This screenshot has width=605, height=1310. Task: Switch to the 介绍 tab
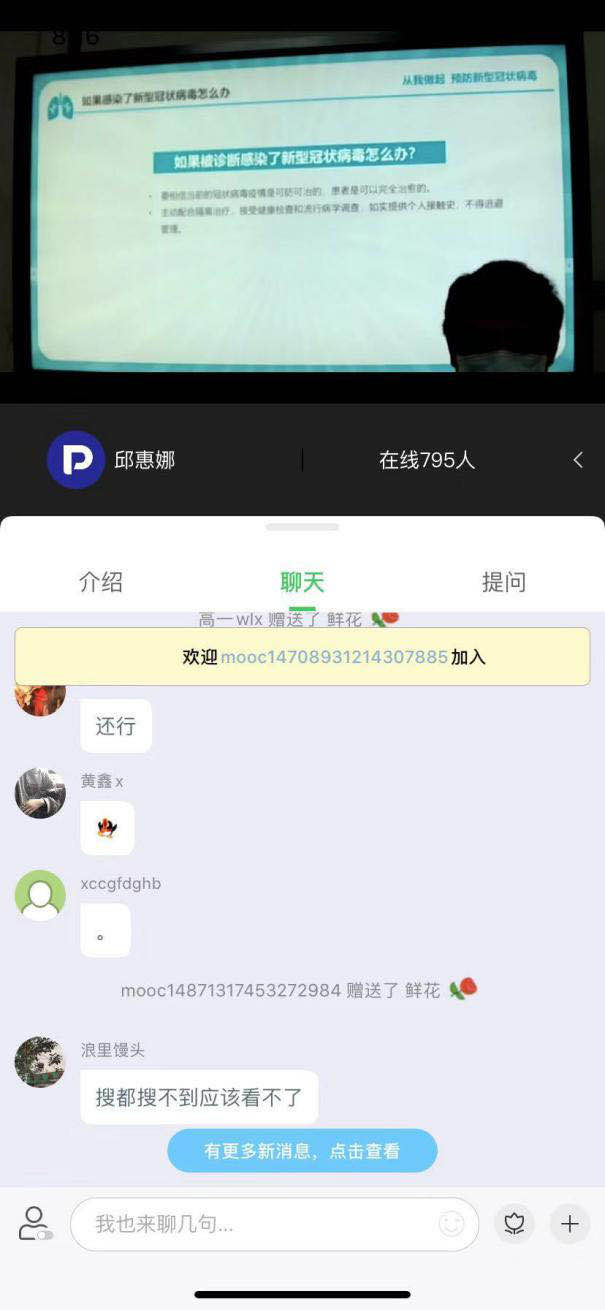coord(101,582)
